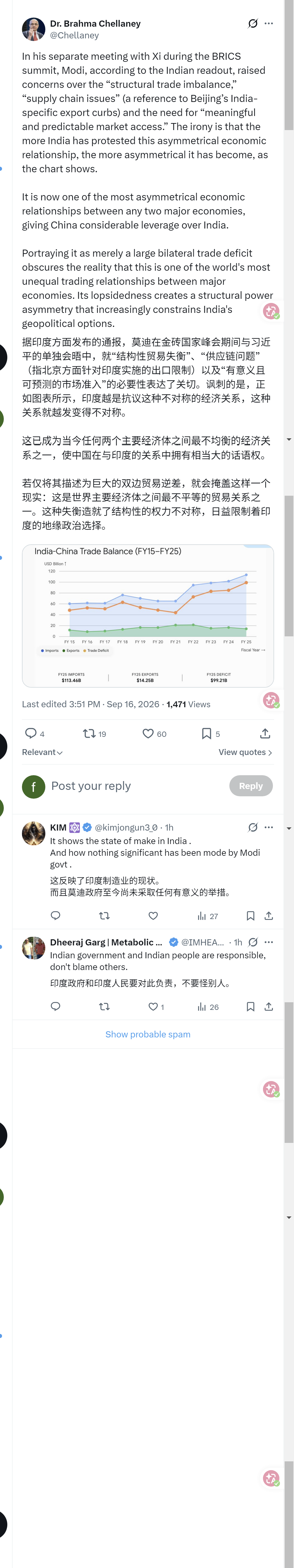The image size is (294, 1568).
Task: Like KIM's reply
Action: pyautogui.click(x=153, y=915)
